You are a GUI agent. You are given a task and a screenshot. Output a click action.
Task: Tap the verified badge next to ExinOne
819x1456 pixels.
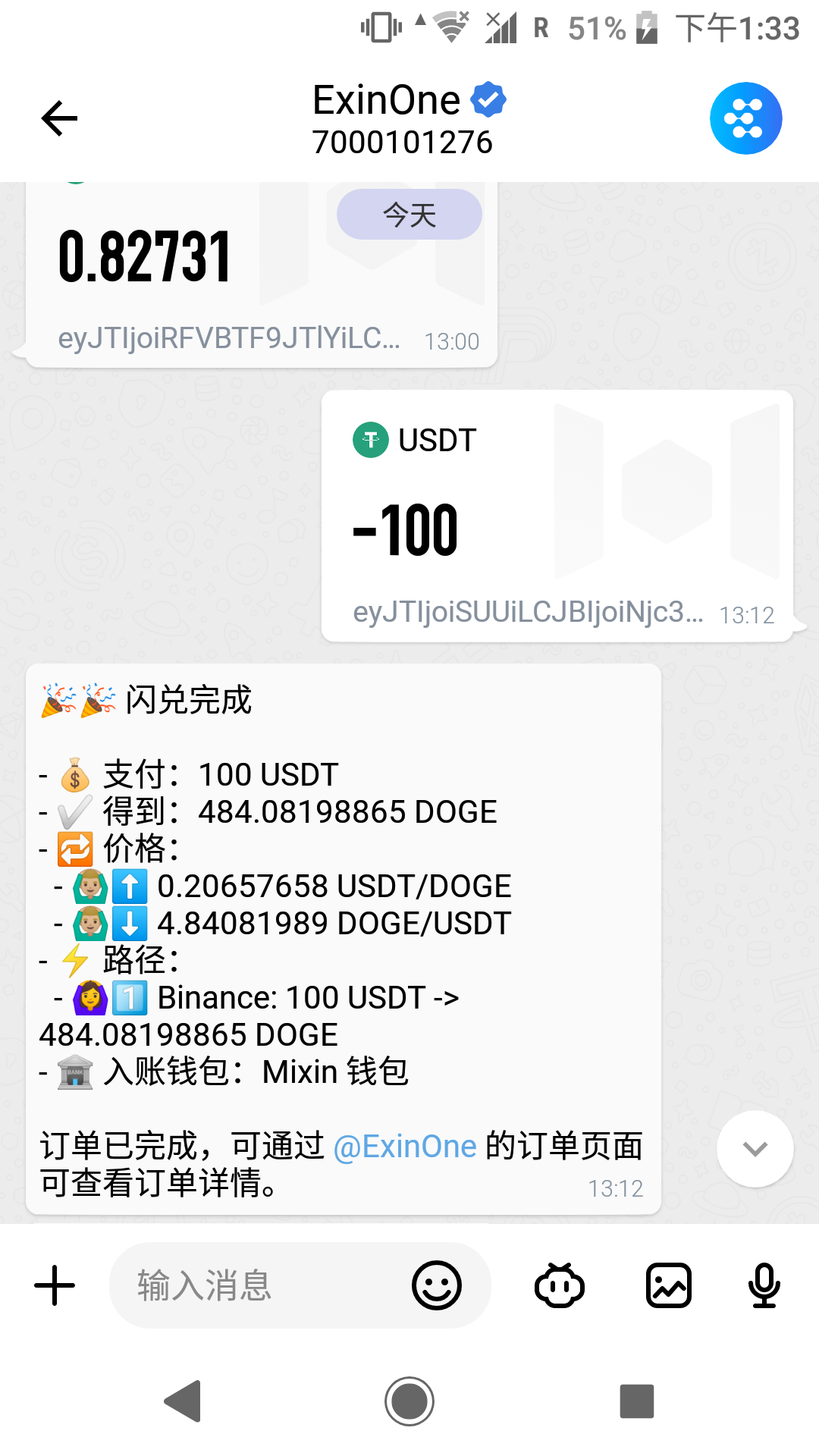coord(487,99)
